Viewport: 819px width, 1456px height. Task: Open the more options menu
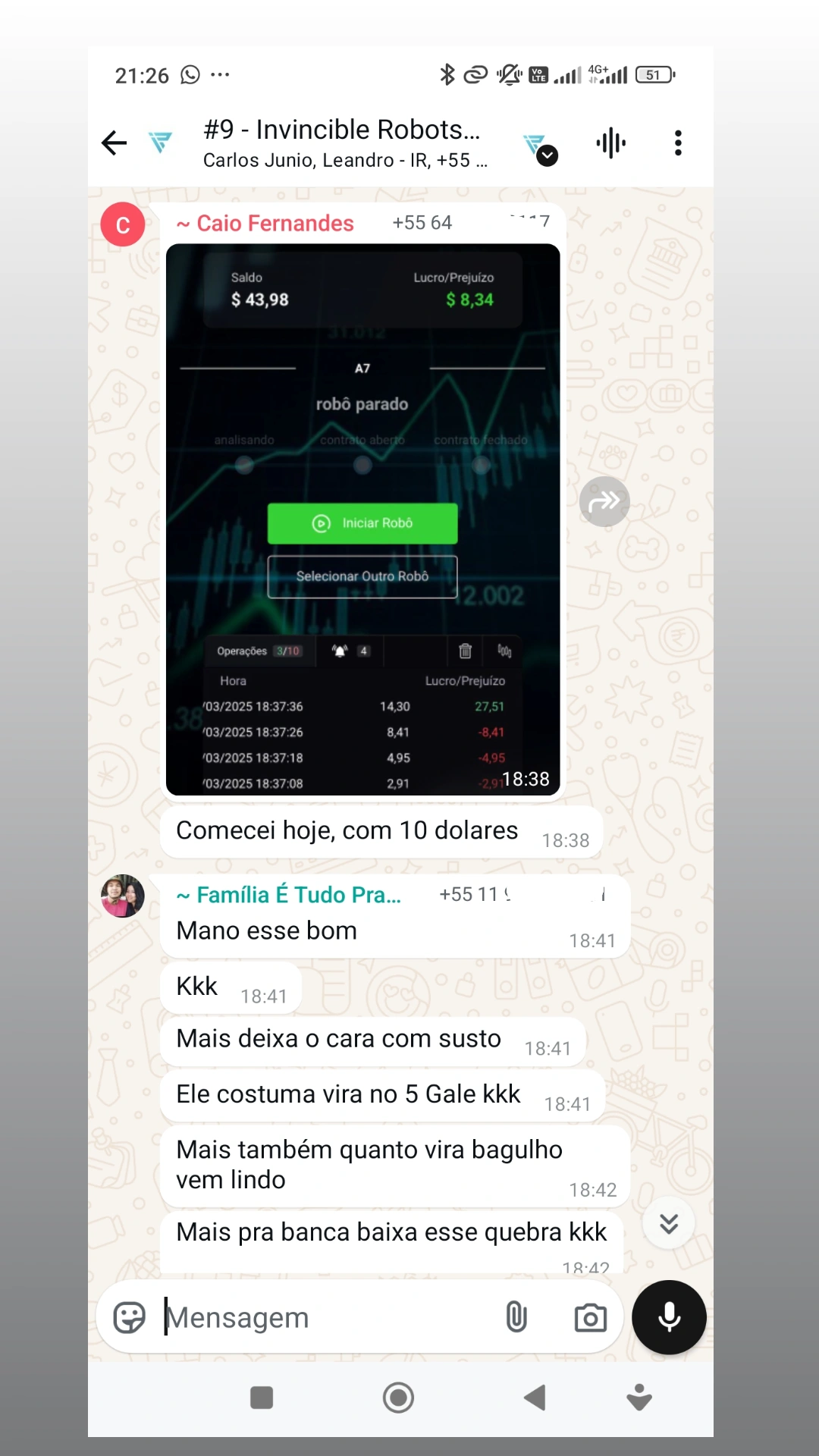(678, 143)
